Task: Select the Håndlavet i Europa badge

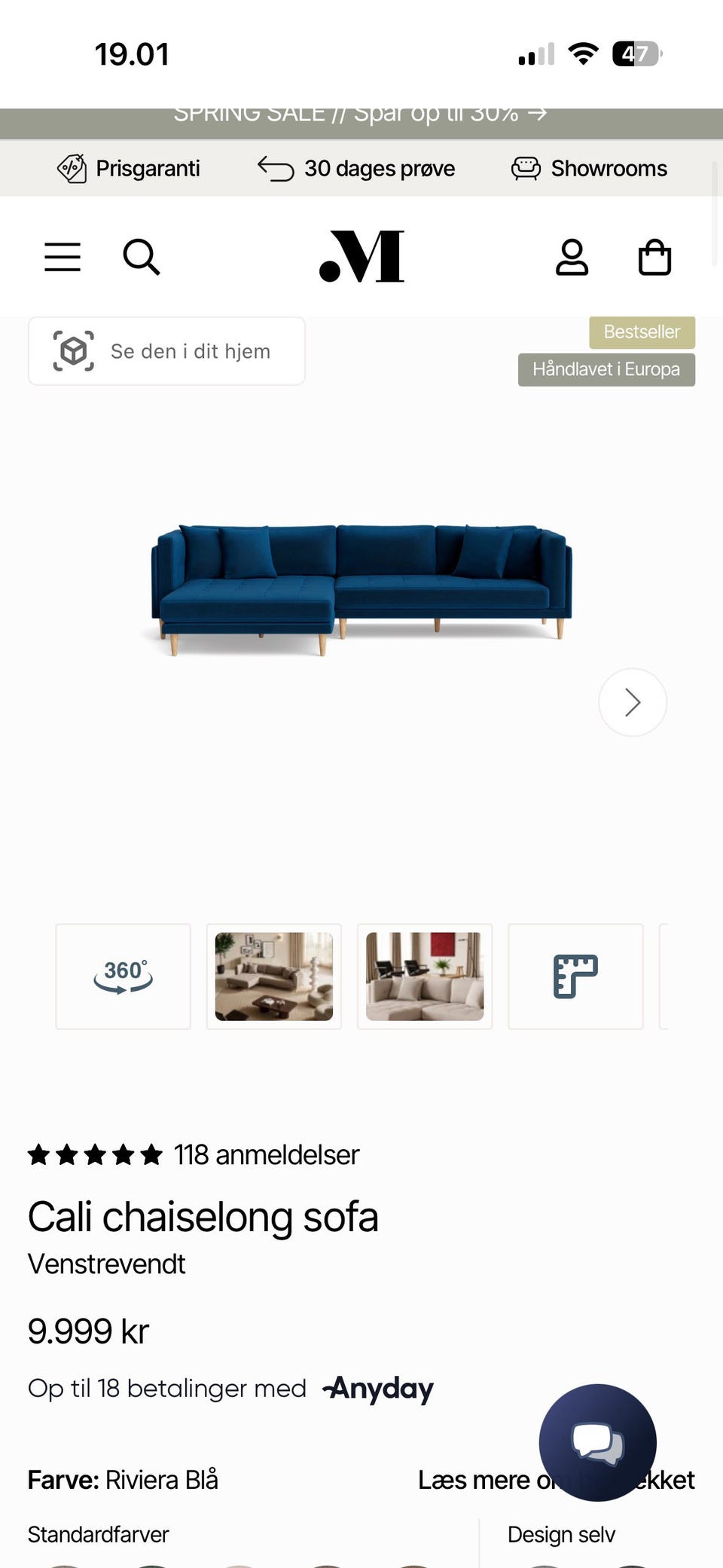Action: [606, 369]
